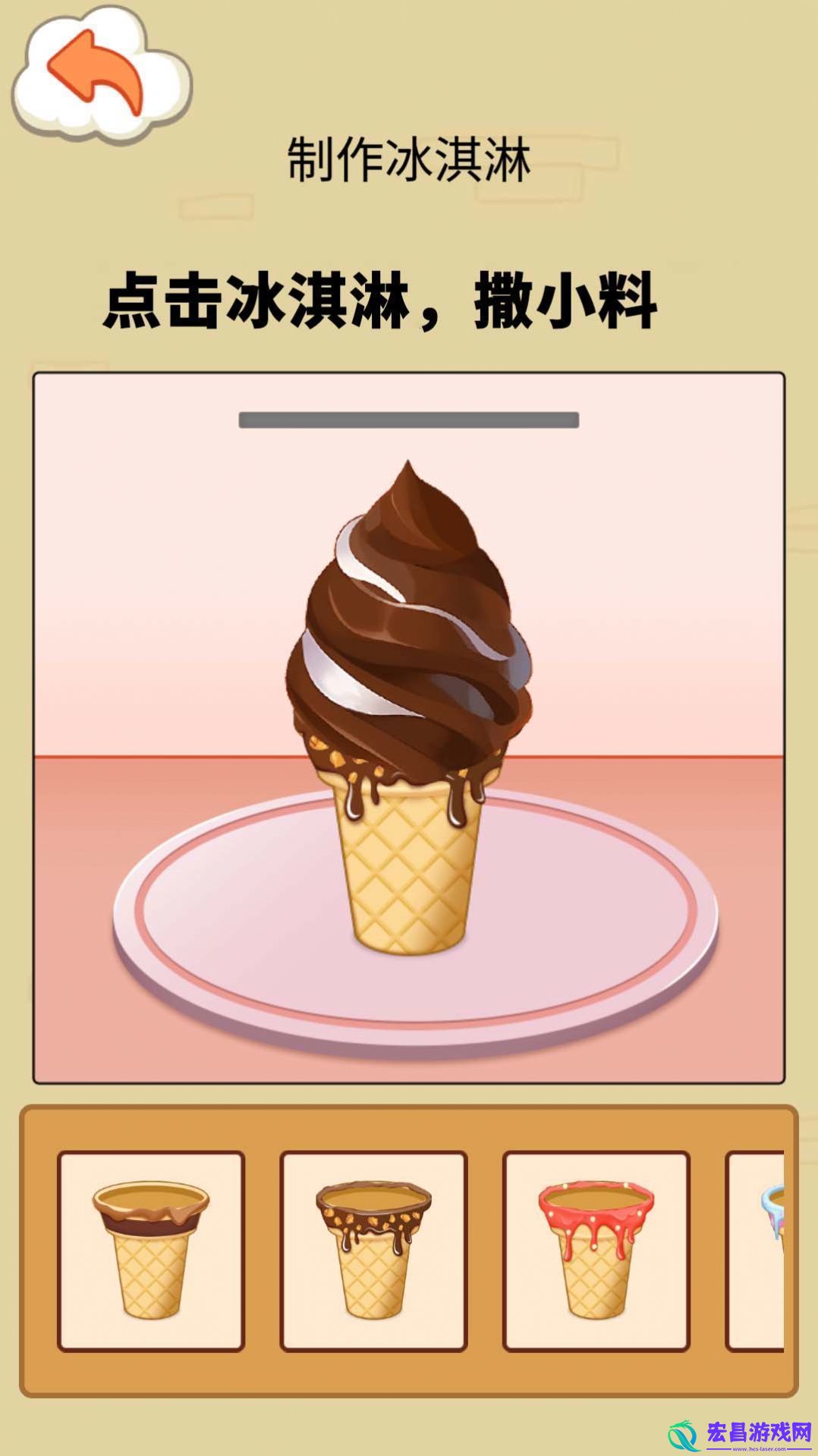Select the plain chocolate-rim cone

pos(151,1251)
